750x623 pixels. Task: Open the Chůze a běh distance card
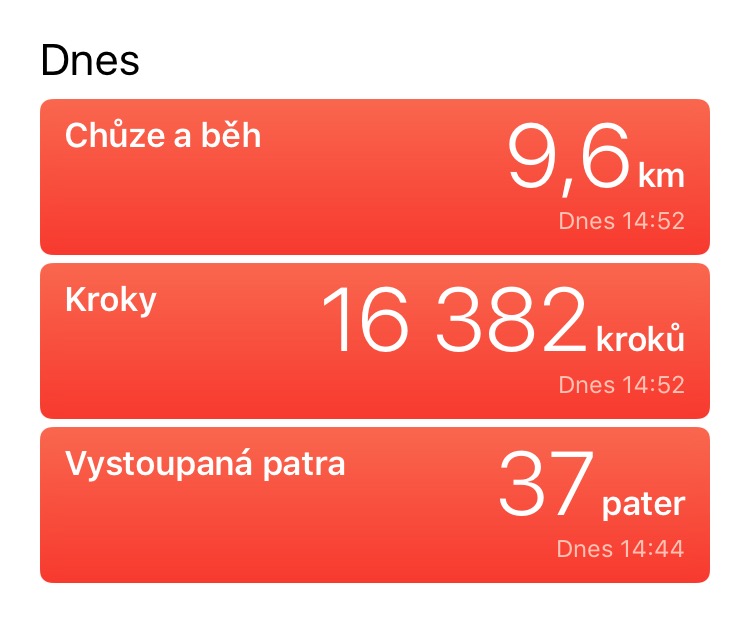[x=375, y=177]
